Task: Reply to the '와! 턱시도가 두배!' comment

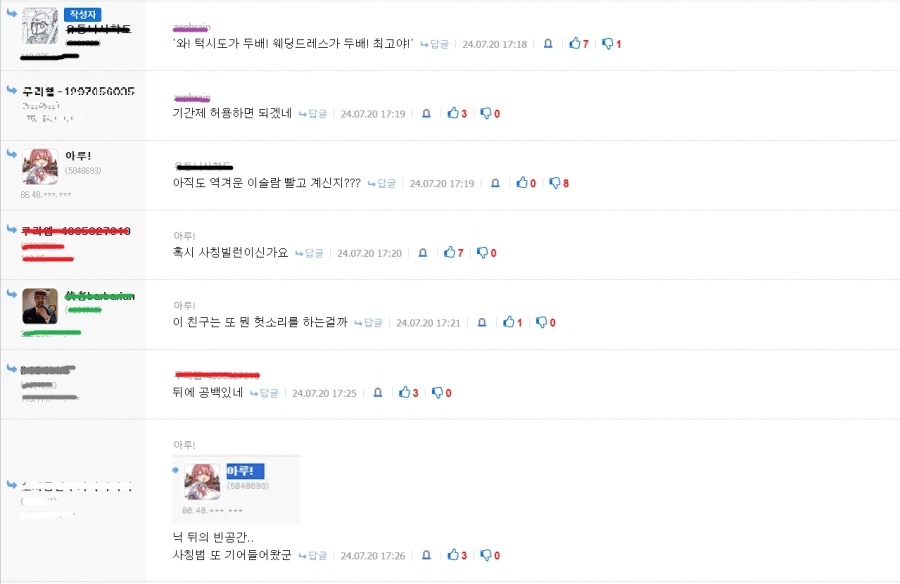Action: point(435,44)
